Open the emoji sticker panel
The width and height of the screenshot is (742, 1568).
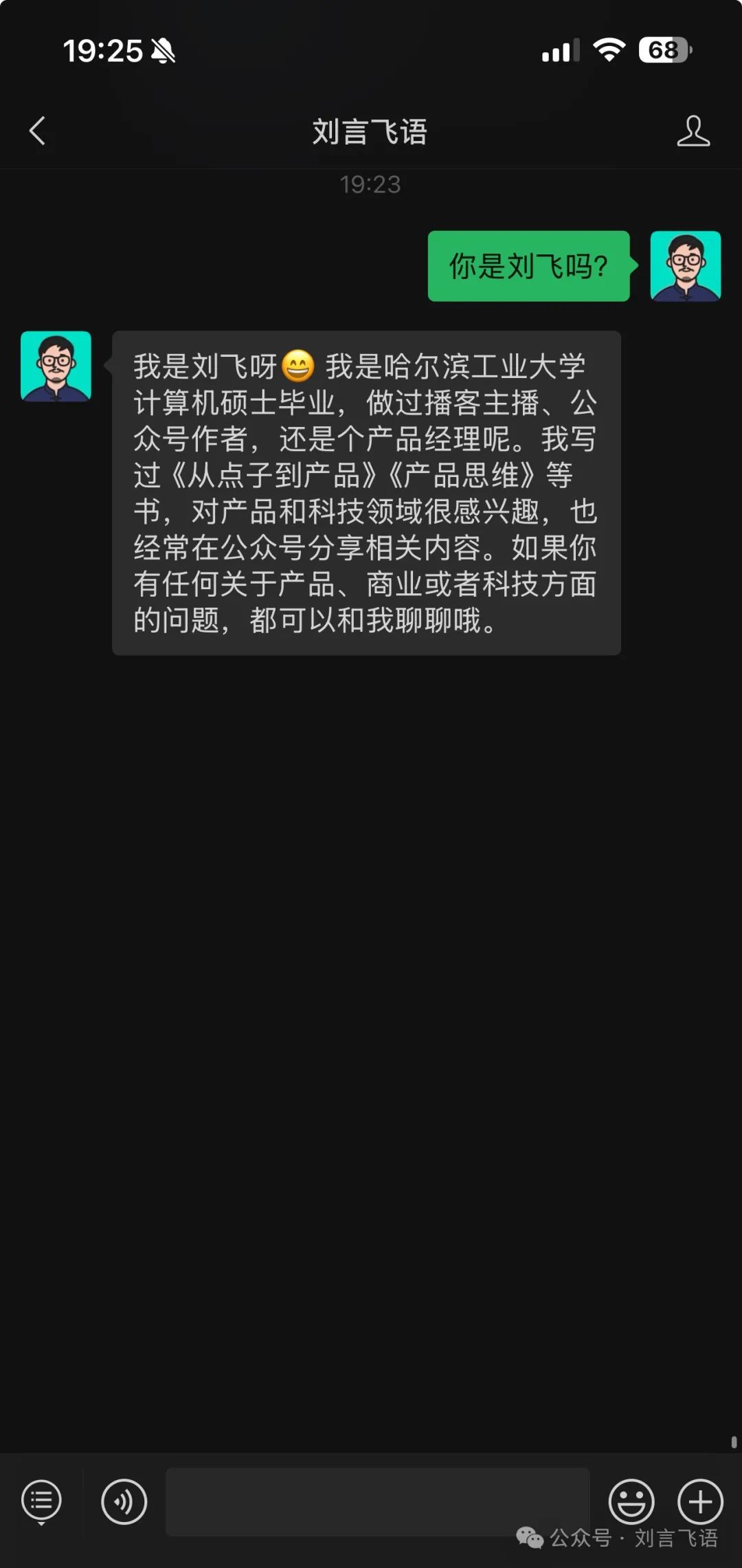point(631,1501)
